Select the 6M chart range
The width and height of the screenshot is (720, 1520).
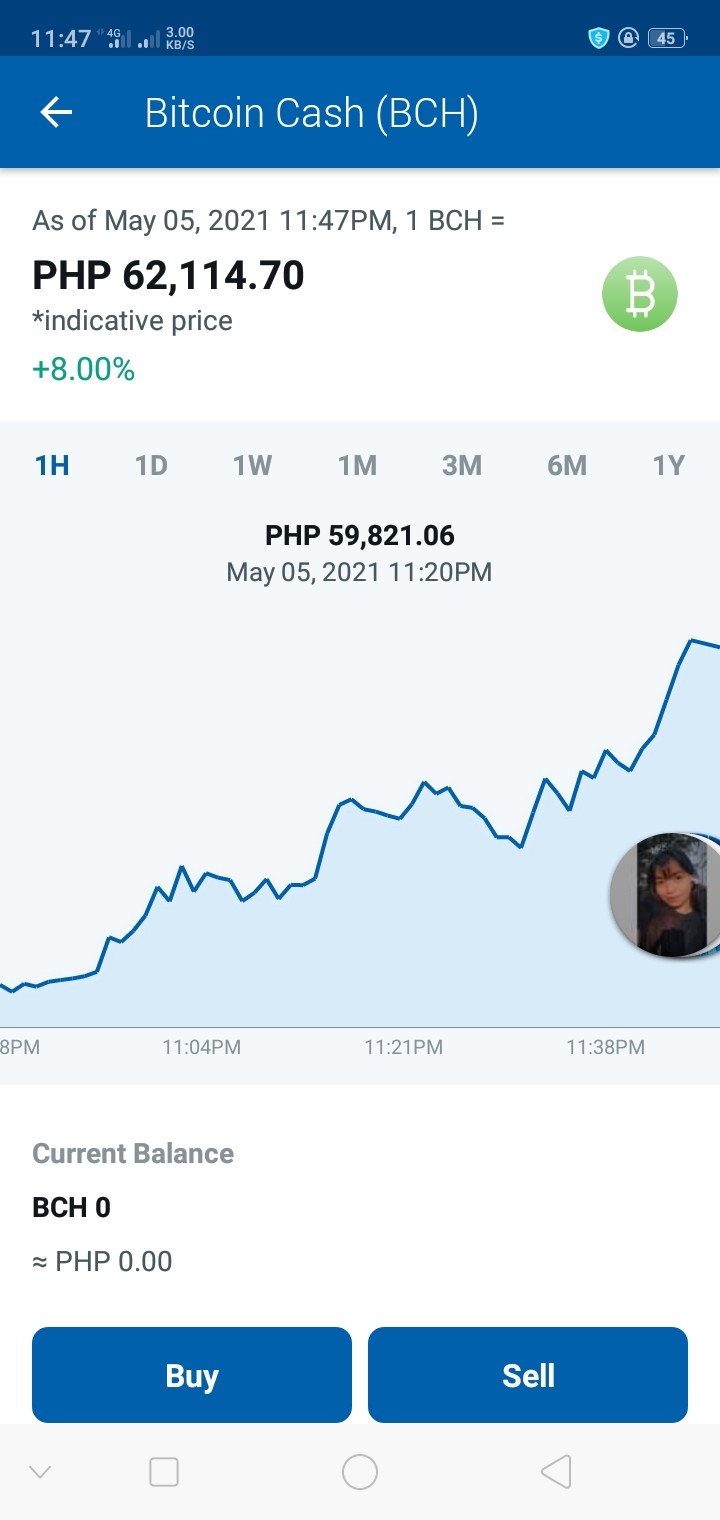tap(567, 465)
